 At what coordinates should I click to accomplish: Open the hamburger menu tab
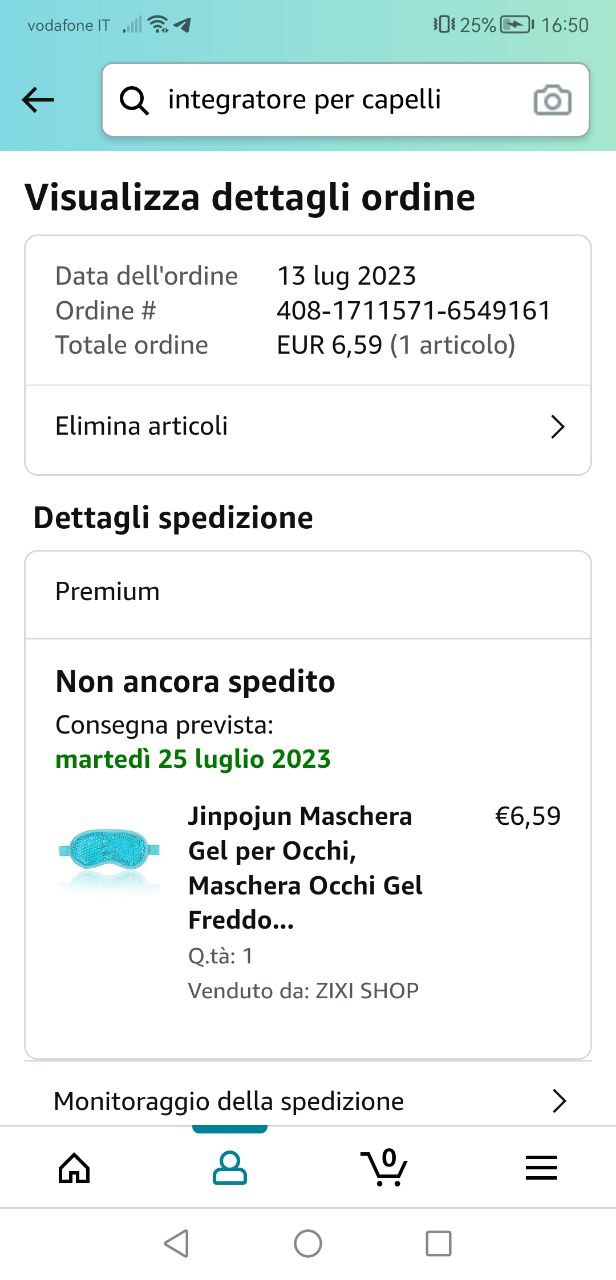541,1167
